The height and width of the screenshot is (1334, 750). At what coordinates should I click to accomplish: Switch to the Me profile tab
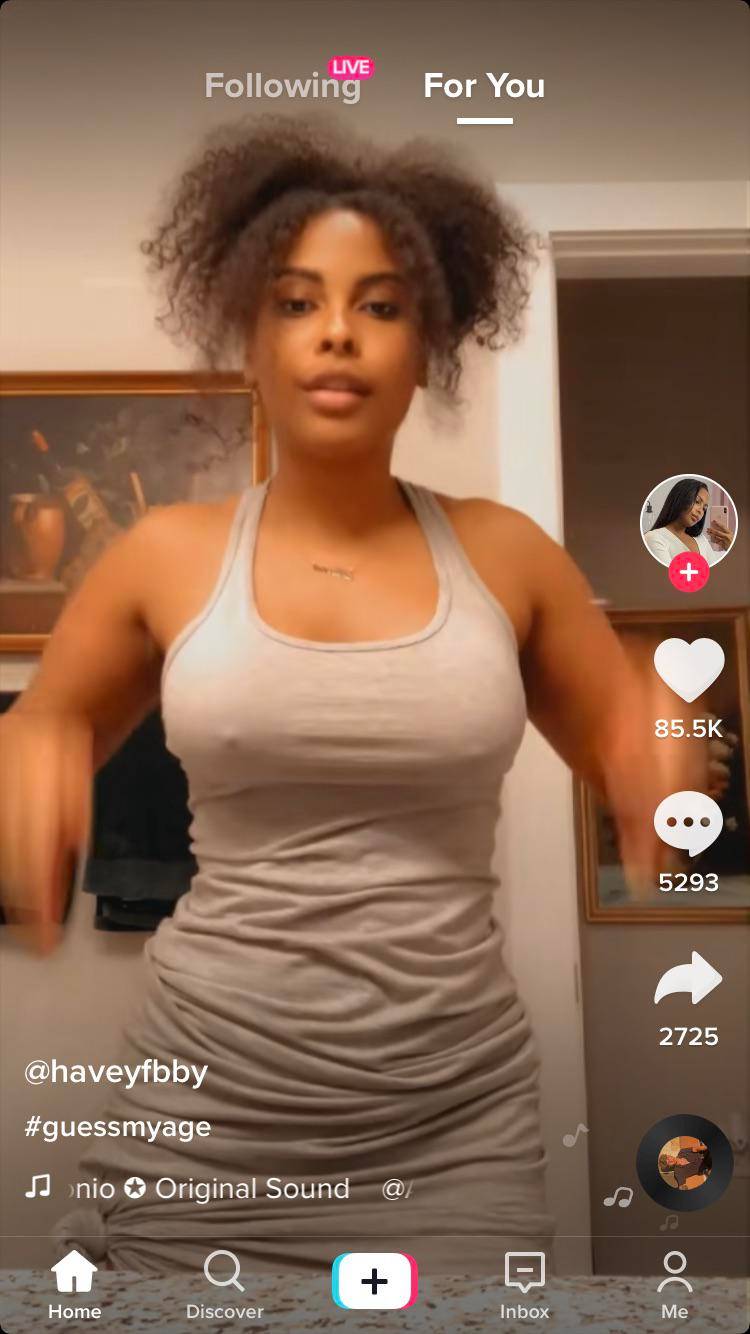pyautogui.click(x=675, y=1286)
